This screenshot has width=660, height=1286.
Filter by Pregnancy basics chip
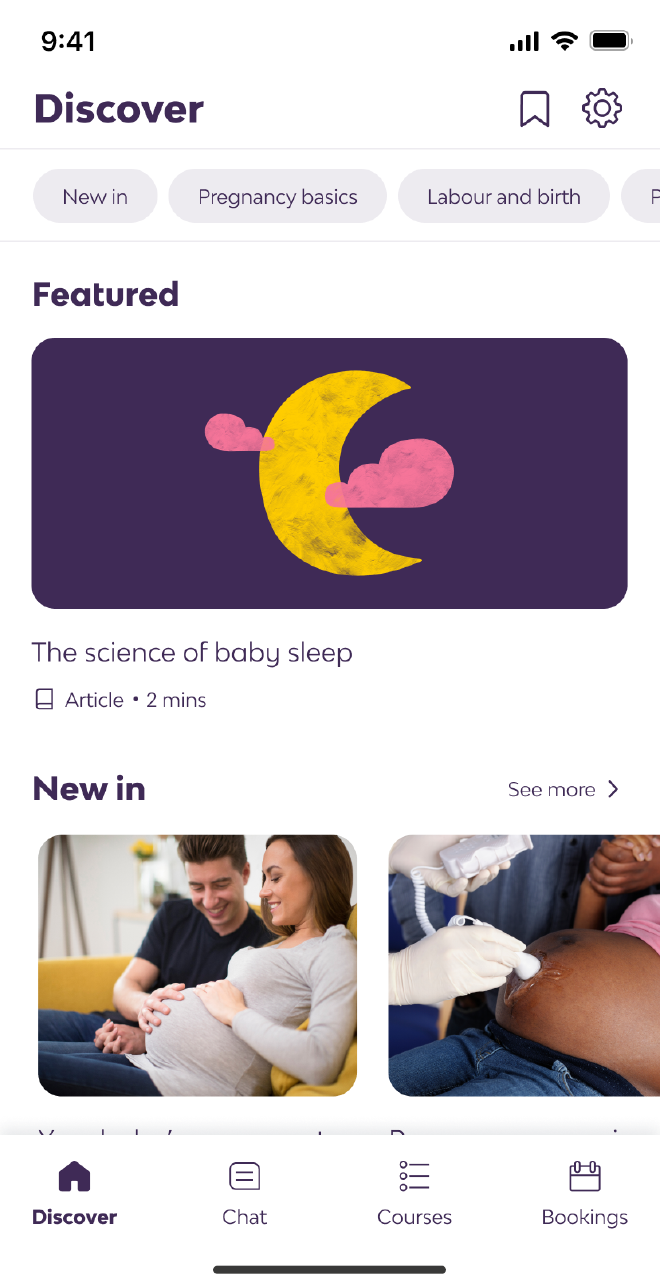click(x=277, y=197)
